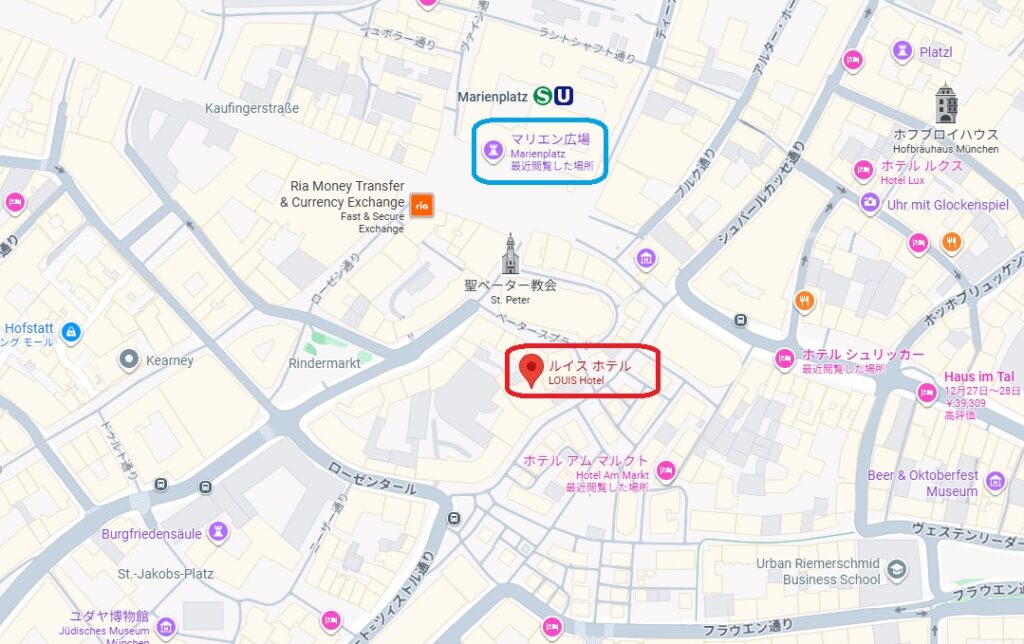Image resolution: width=1024 pixels, height=644 pixels.
Task: Tap the Haus im Tal hotel pin
Action: coord(927,393)
